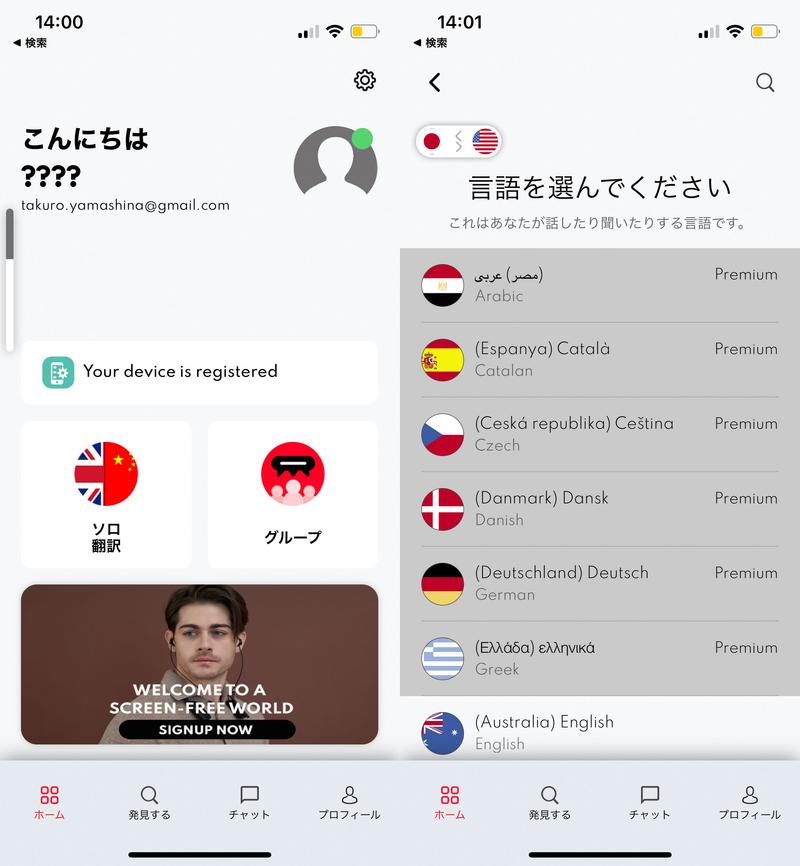Go back from the language selection screen

point(435,83)
